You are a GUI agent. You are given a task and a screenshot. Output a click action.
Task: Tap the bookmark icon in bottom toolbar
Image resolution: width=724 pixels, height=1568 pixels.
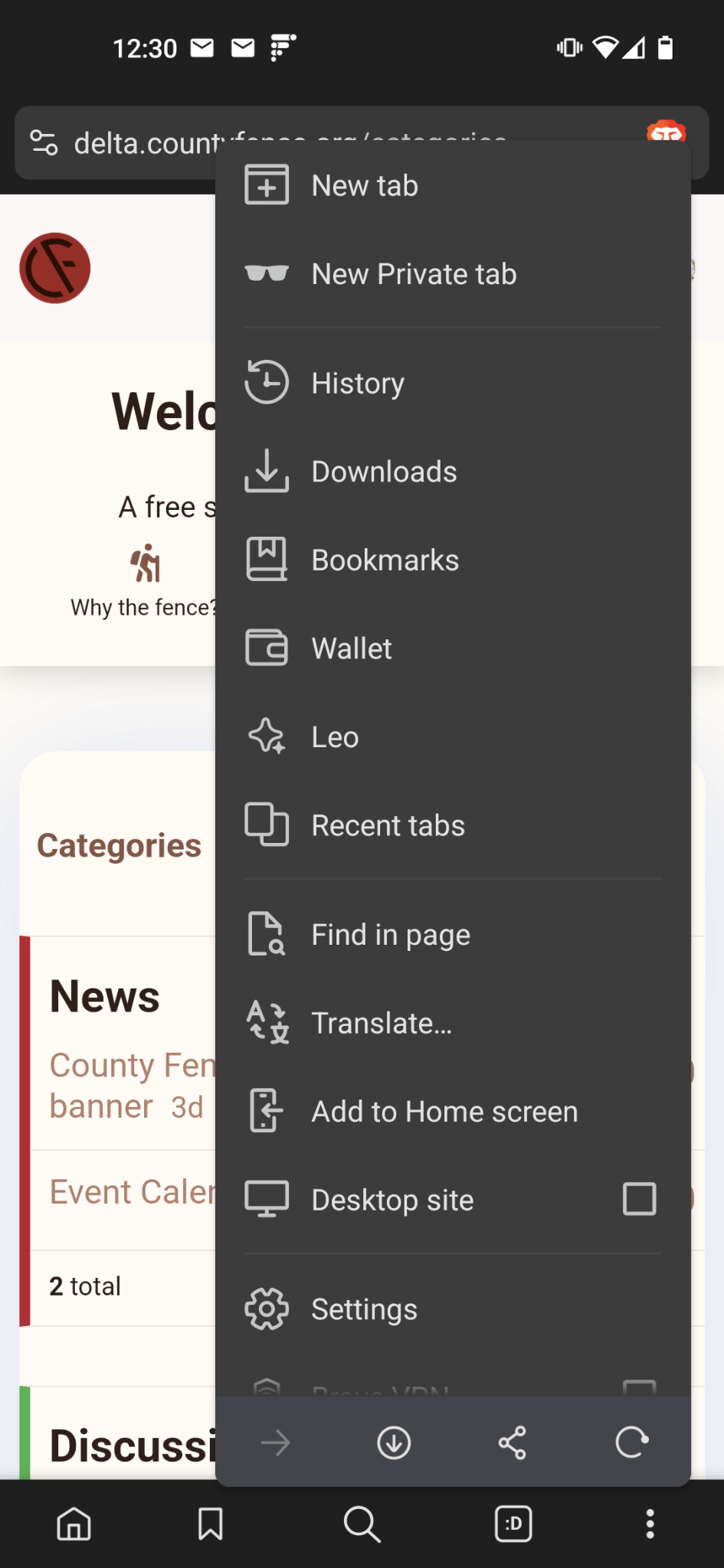[x=210, y=1524]
